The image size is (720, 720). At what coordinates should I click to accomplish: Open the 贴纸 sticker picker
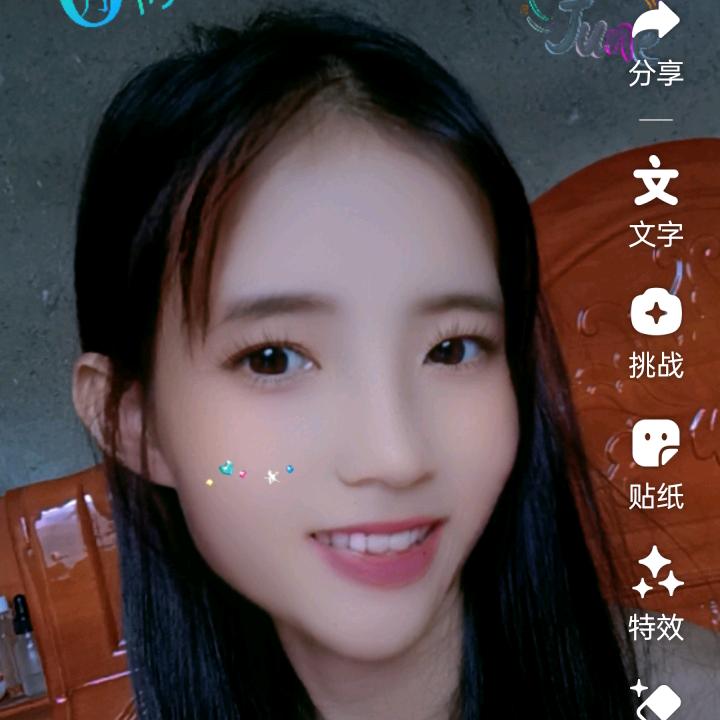coord(656,465)
